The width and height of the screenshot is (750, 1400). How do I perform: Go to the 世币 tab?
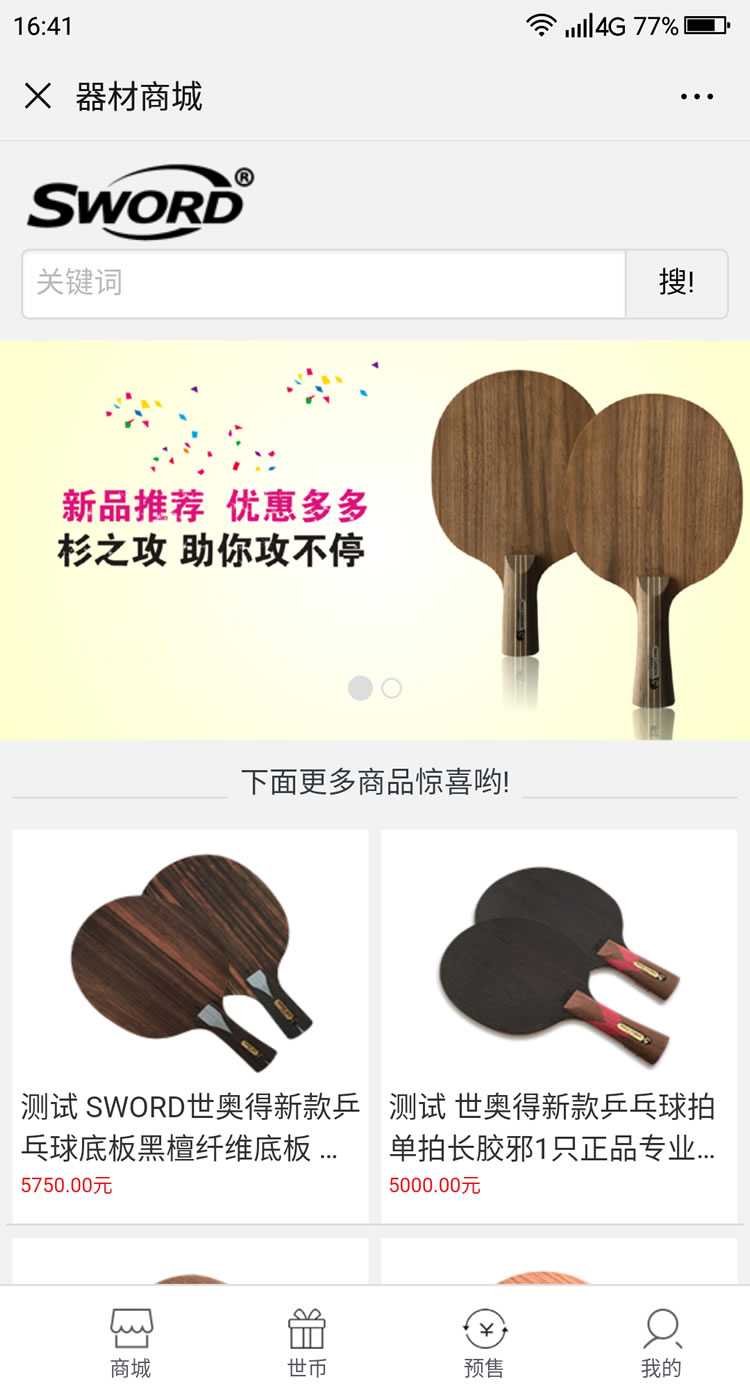(x=307, y=1343)
